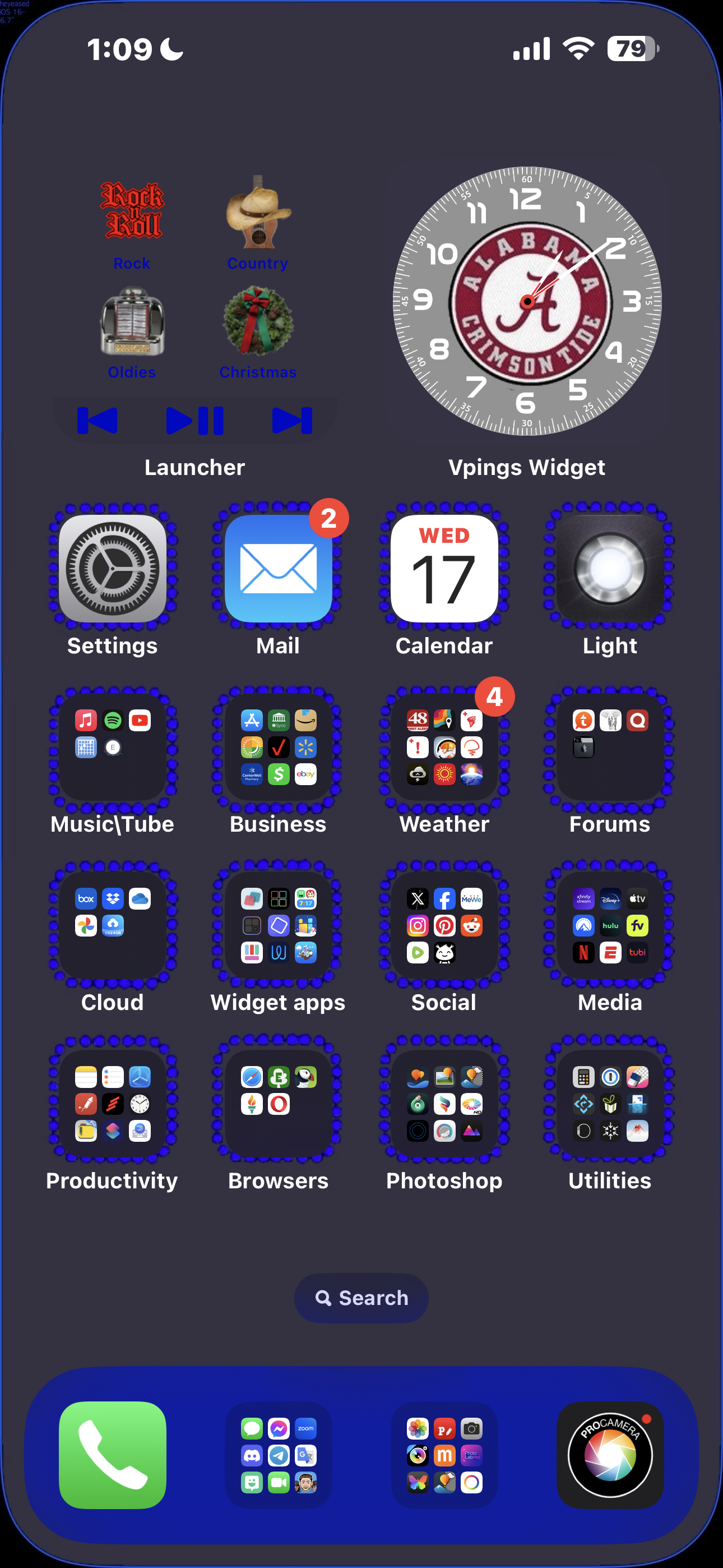
Task: Toggle play/pause in Launcher widget
Action: point(194,421)
